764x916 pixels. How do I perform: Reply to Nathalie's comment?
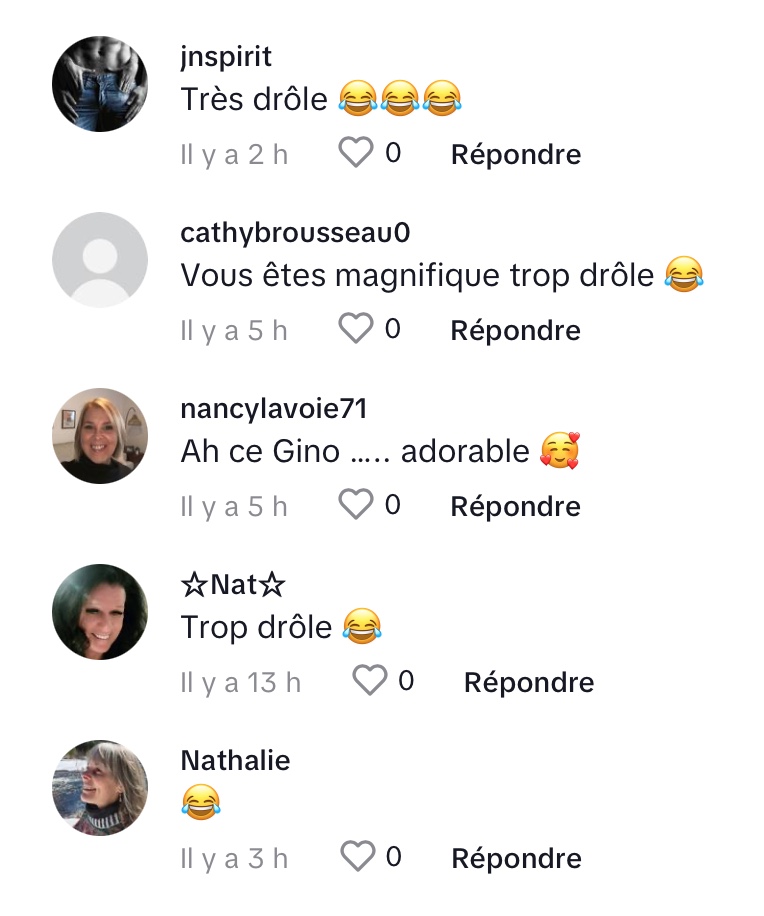coord(516,858)
